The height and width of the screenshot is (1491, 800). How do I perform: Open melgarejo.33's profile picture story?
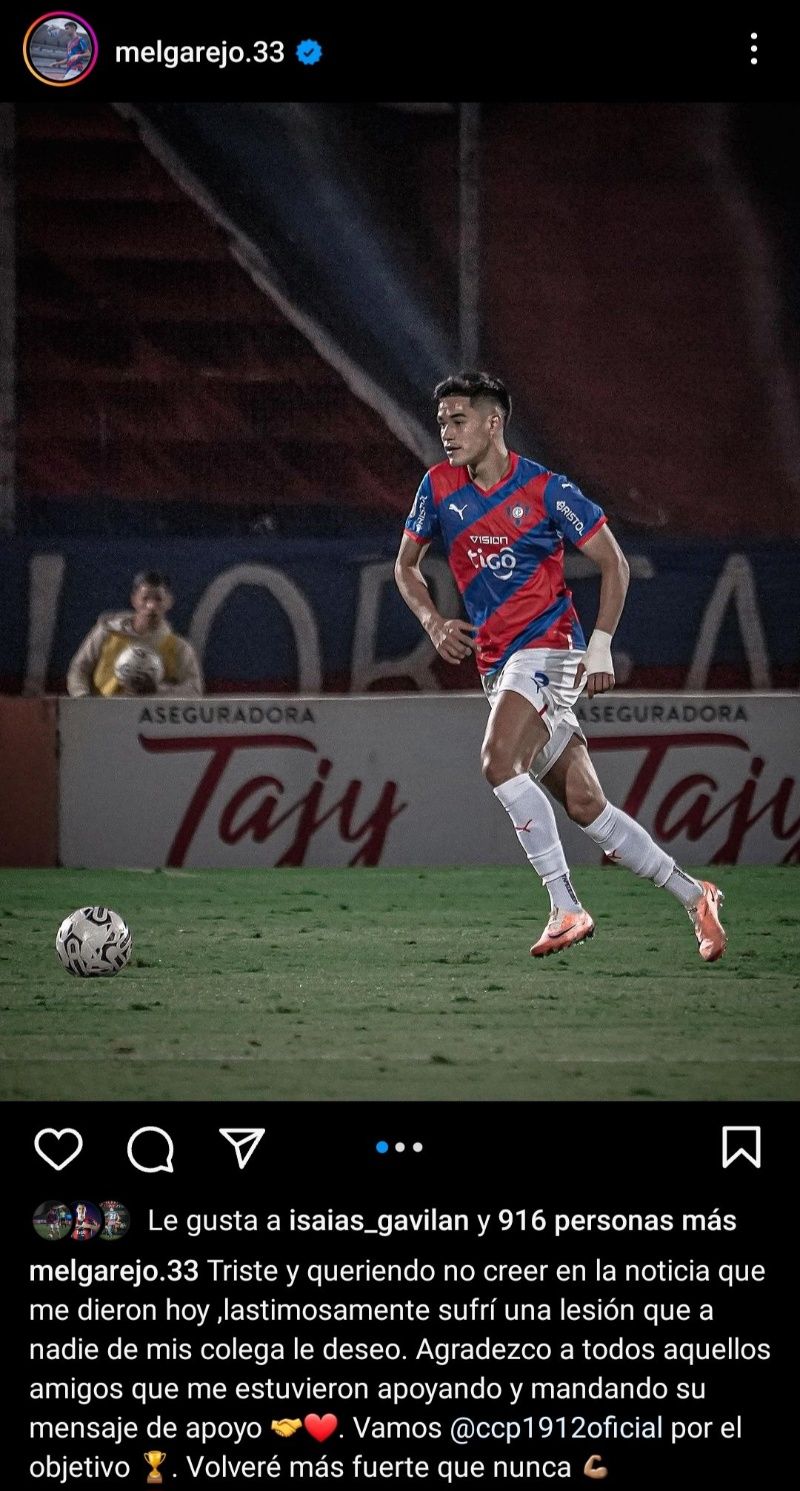[60, 49]
